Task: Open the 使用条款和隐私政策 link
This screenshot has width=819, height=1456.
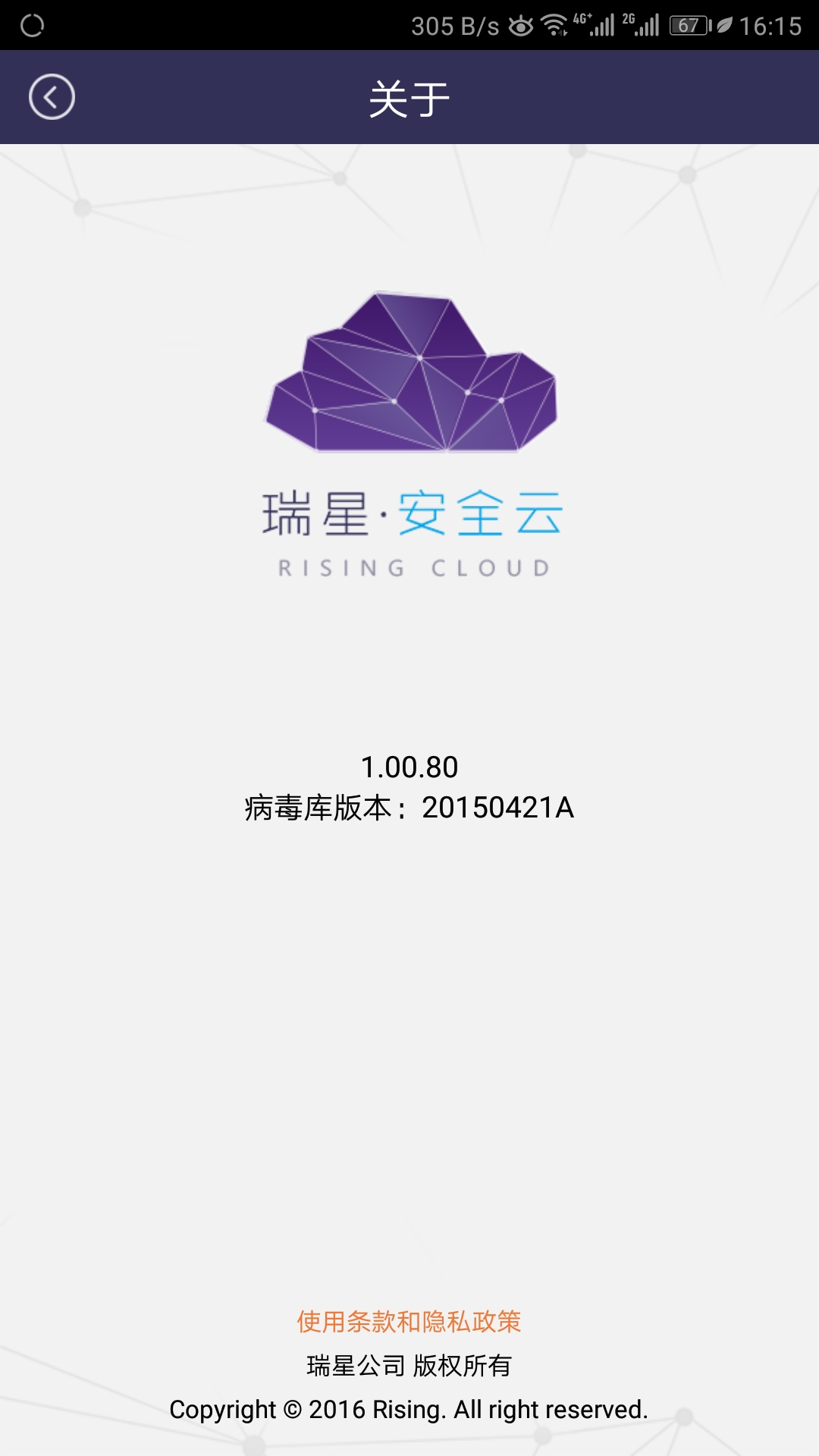Action: [409, 1321]
